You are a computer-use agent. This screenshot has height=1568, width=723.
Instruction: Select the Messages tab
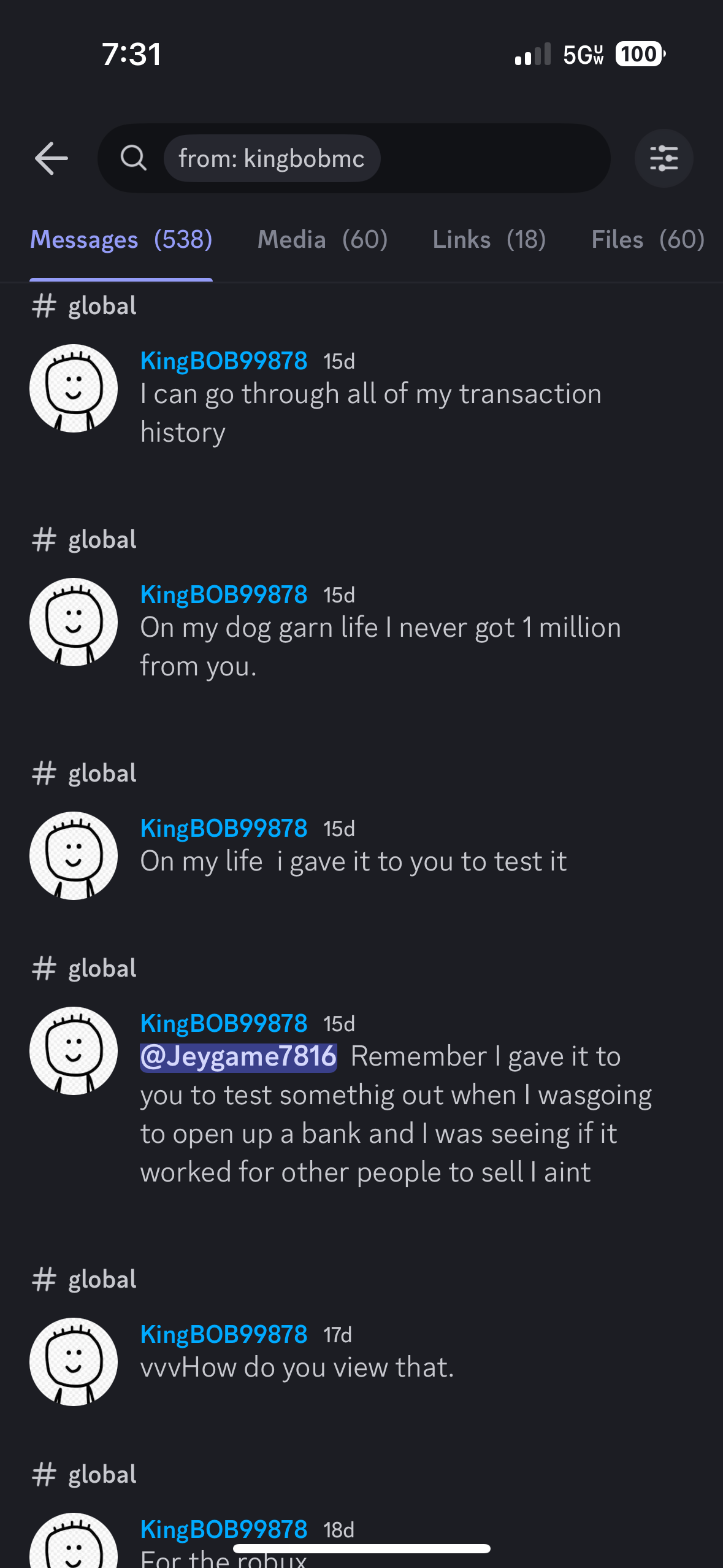point(121,240)
